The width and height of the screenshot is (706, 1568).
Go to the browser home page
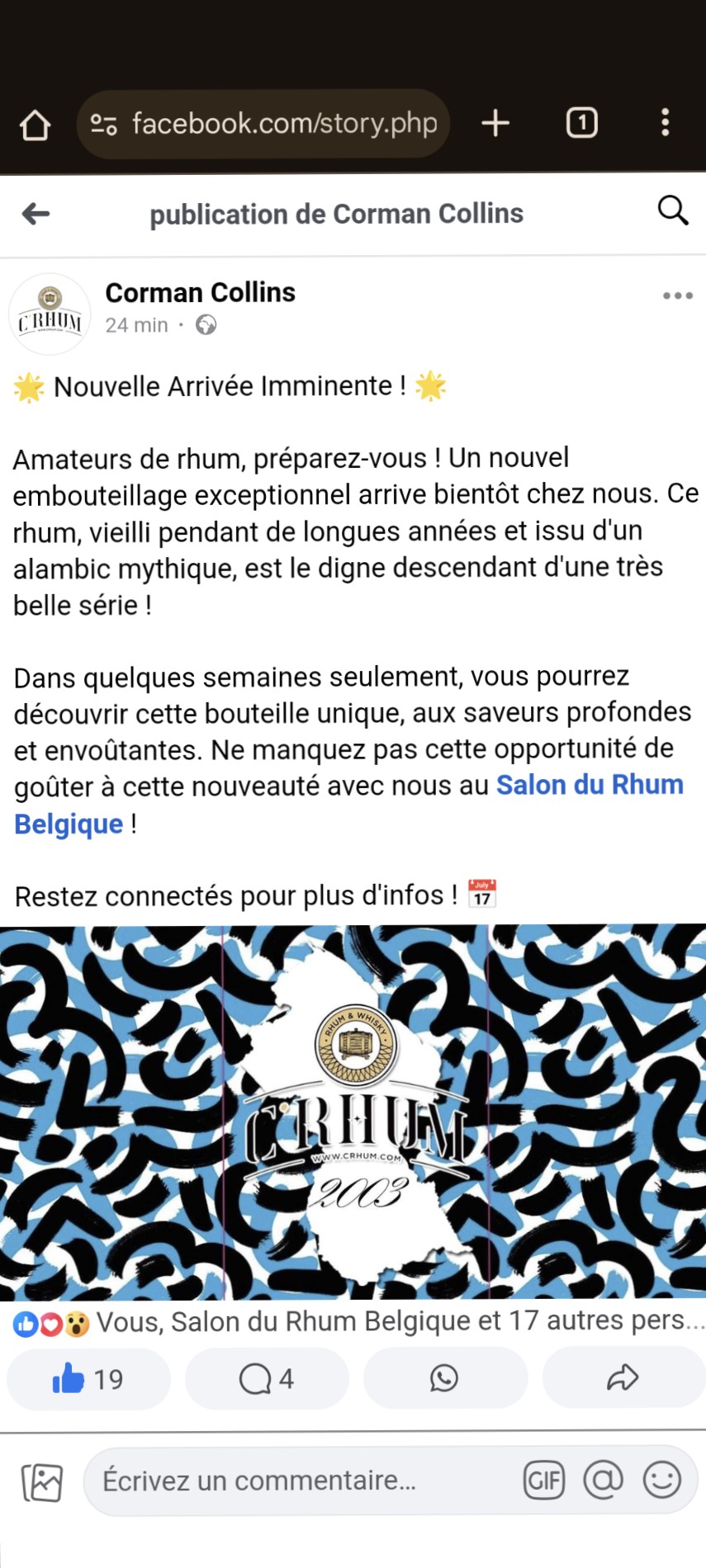tap(35, 125)
